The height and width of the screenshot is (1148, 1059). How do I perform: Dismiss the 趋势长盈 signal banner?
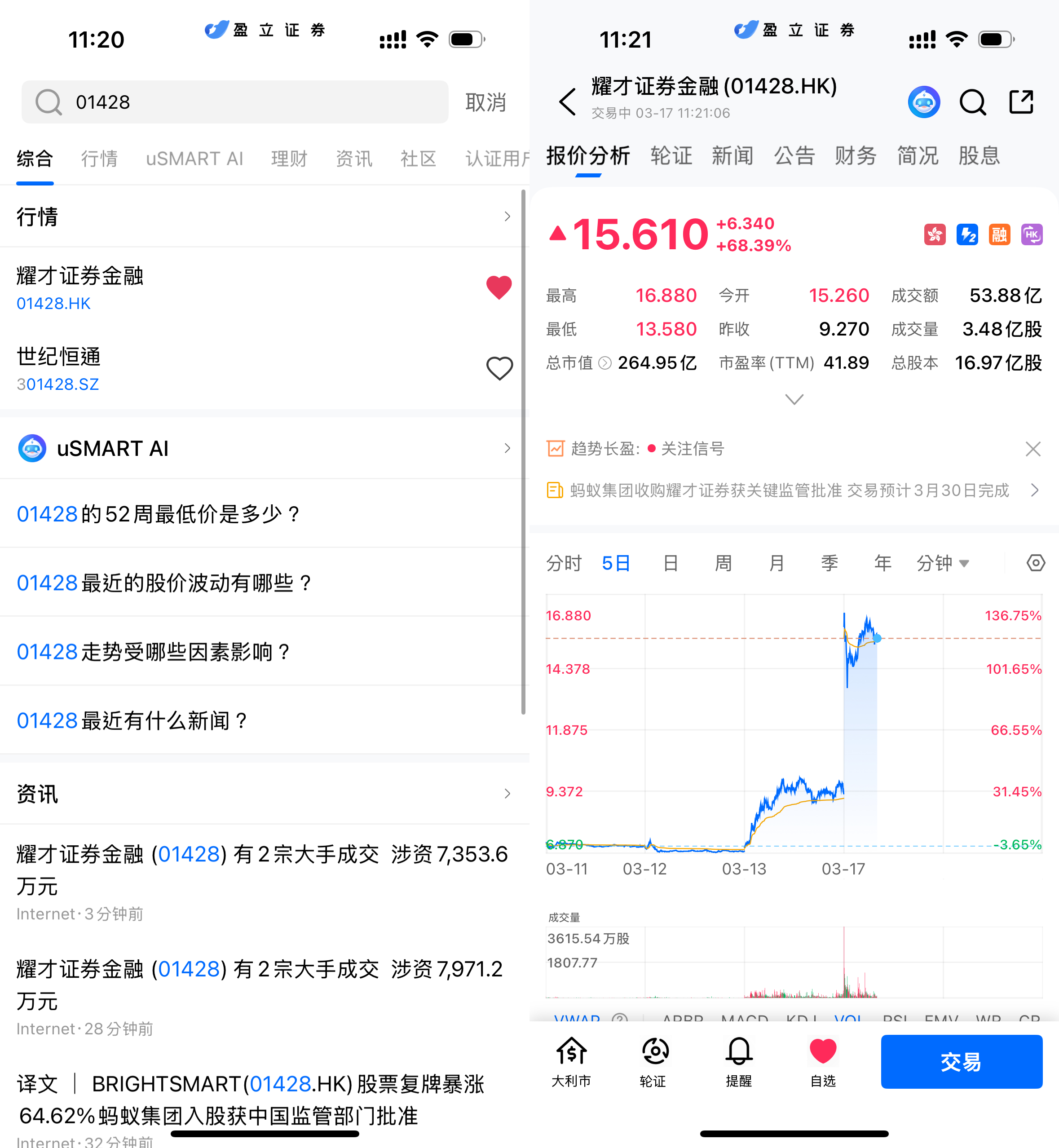(x=1033, y=449)
